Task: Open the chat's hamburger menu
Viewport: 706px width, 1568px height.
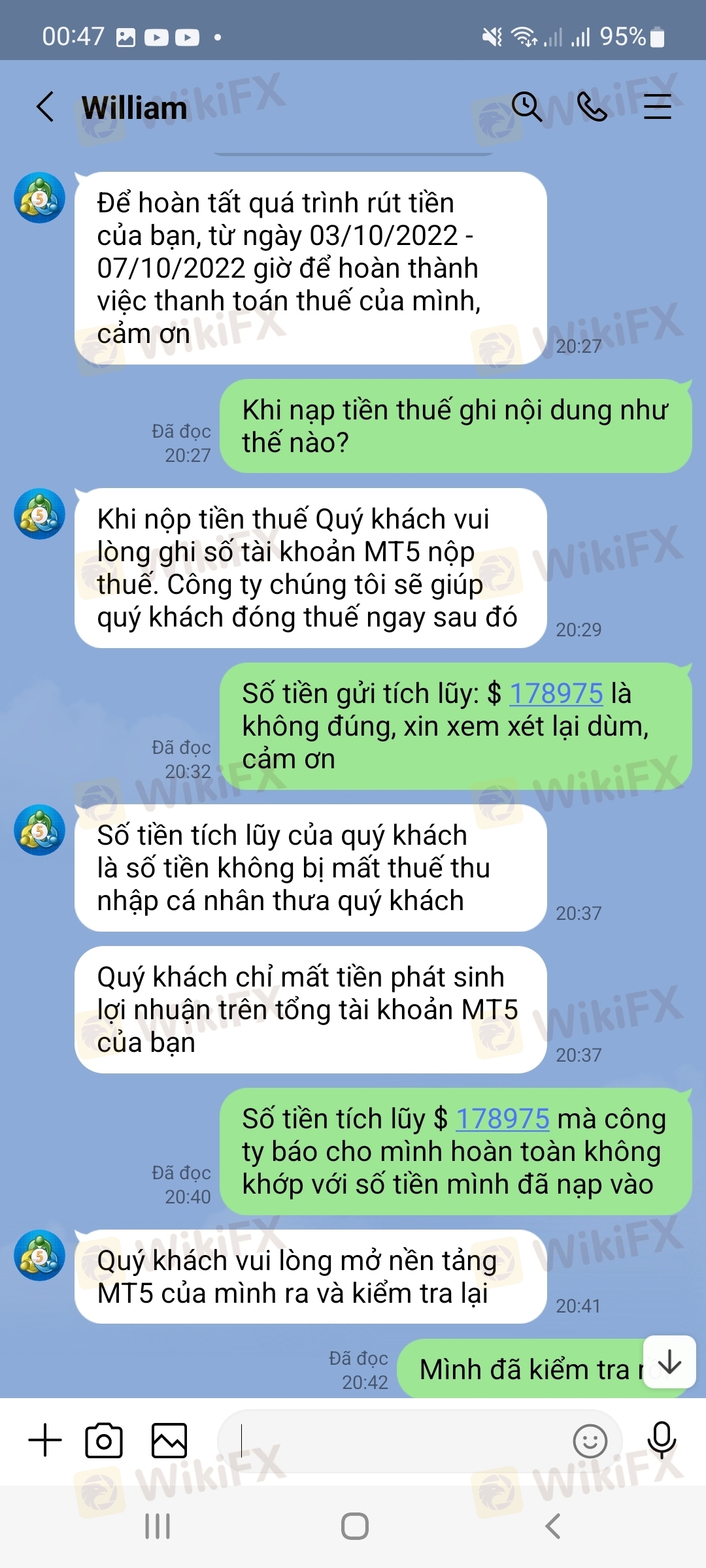Action: point(657,106)
